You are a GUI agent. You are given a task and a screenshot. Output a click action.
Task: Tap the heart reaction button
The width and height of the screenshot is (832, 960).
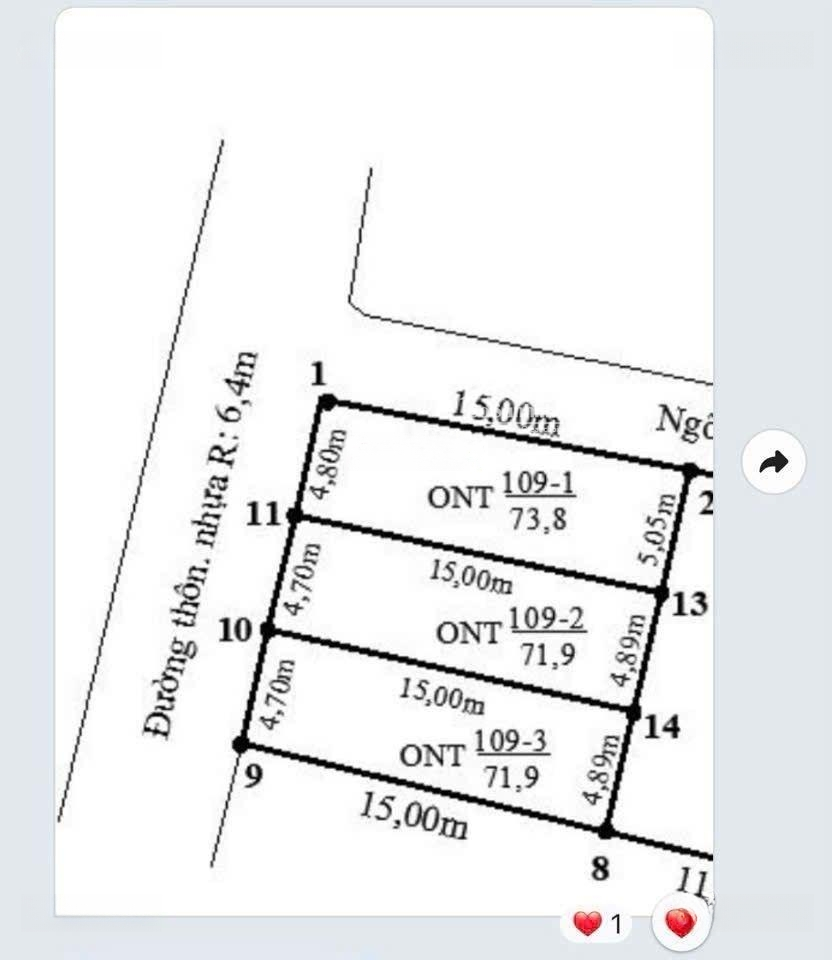pos(680,925)
